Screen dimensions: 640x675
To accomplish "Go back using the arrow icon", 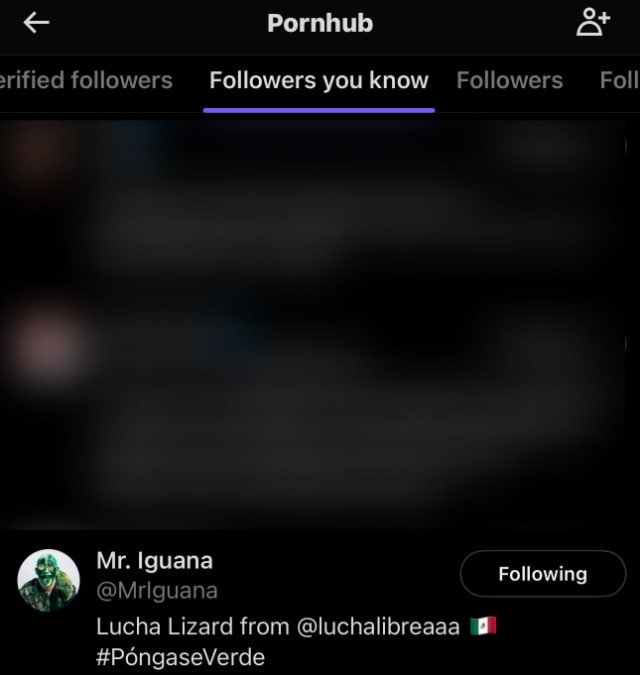I will [36, 23].
